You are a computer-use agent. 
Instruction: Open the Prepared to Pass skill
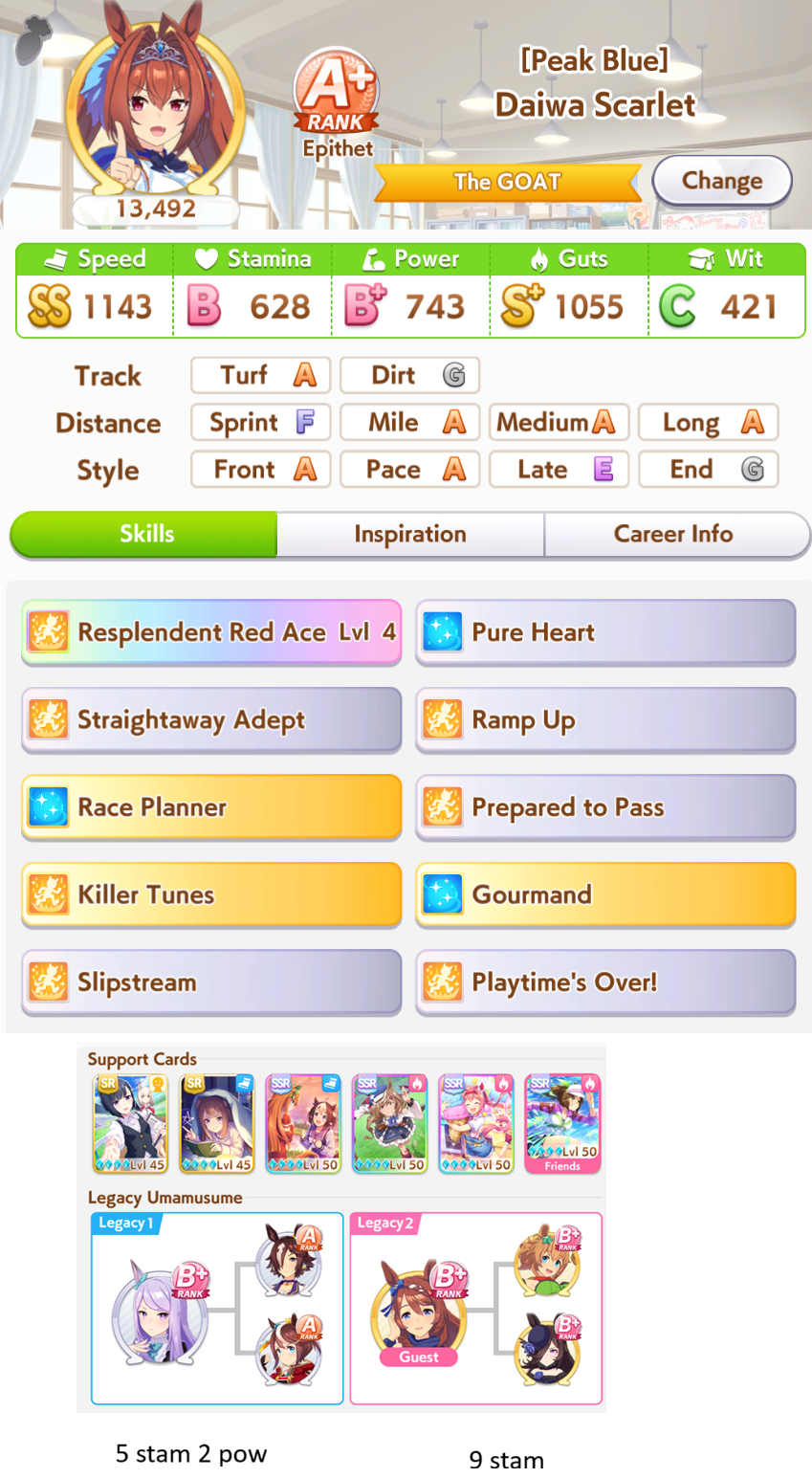[x=605, y=807]
